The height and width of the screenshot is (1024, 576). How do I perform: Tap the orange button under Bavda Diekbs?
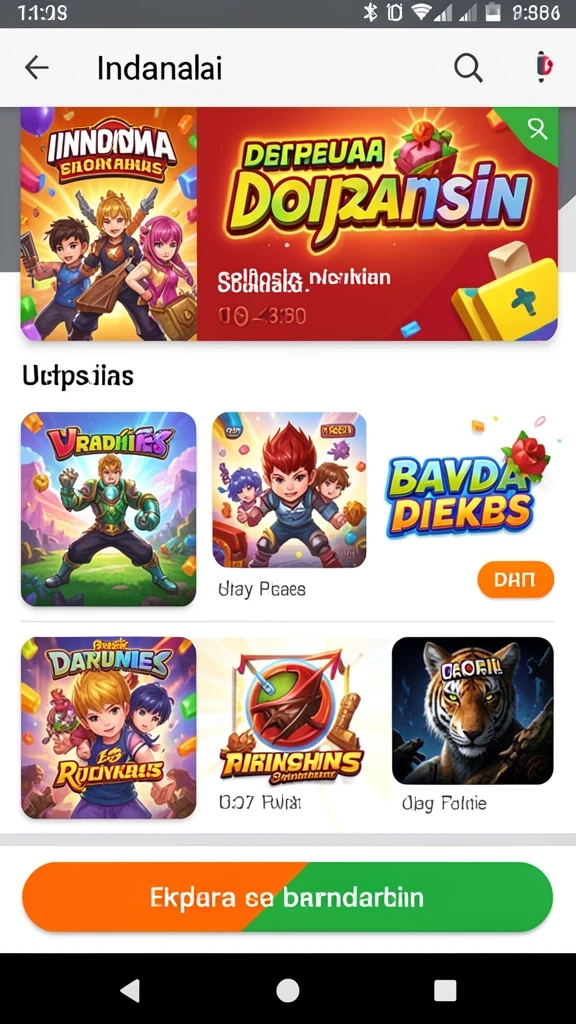pos(516,579)
